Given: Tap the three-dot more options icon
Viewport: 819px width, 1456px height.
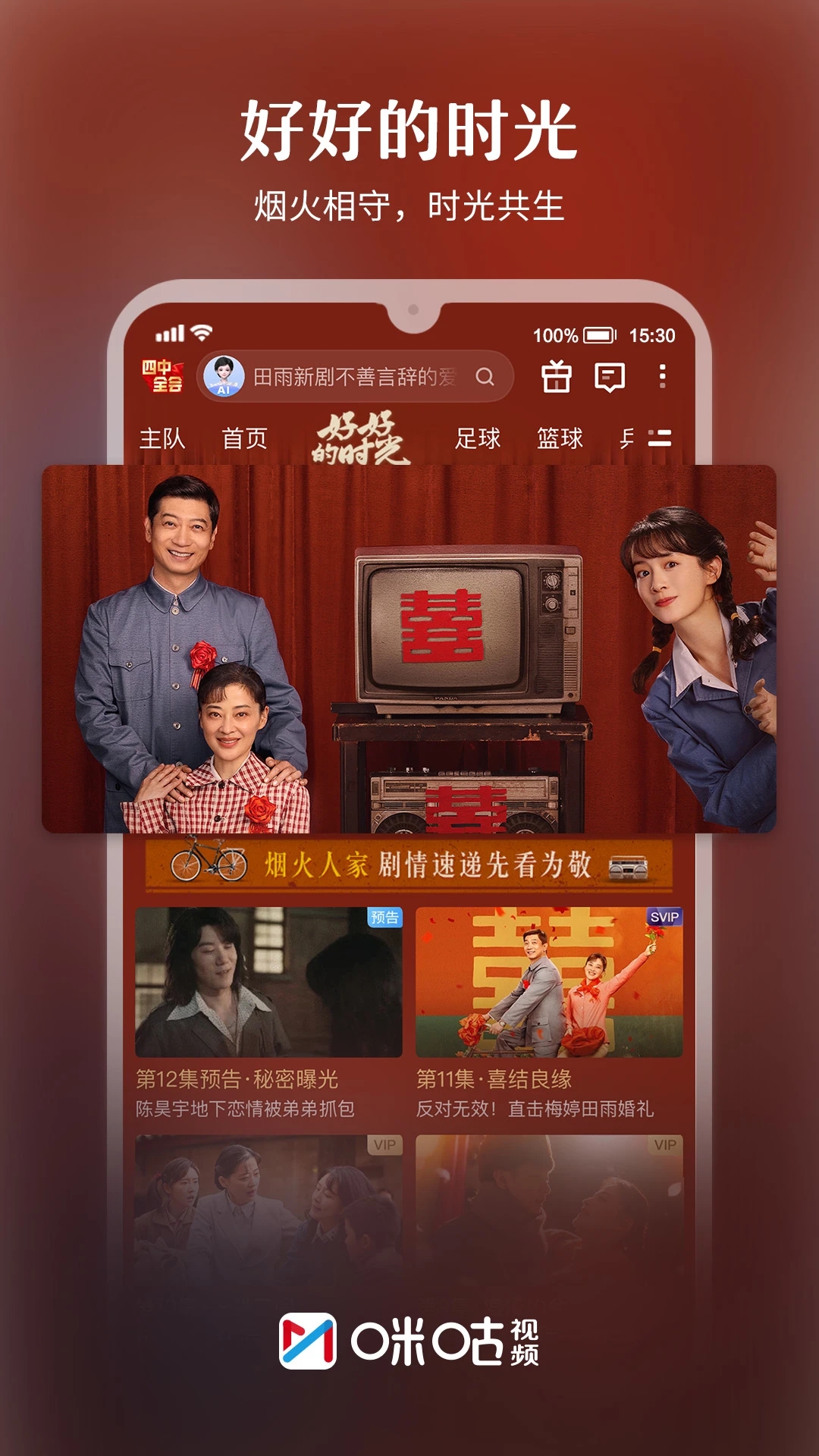Looking at the screenshot, I should point(662,376).
